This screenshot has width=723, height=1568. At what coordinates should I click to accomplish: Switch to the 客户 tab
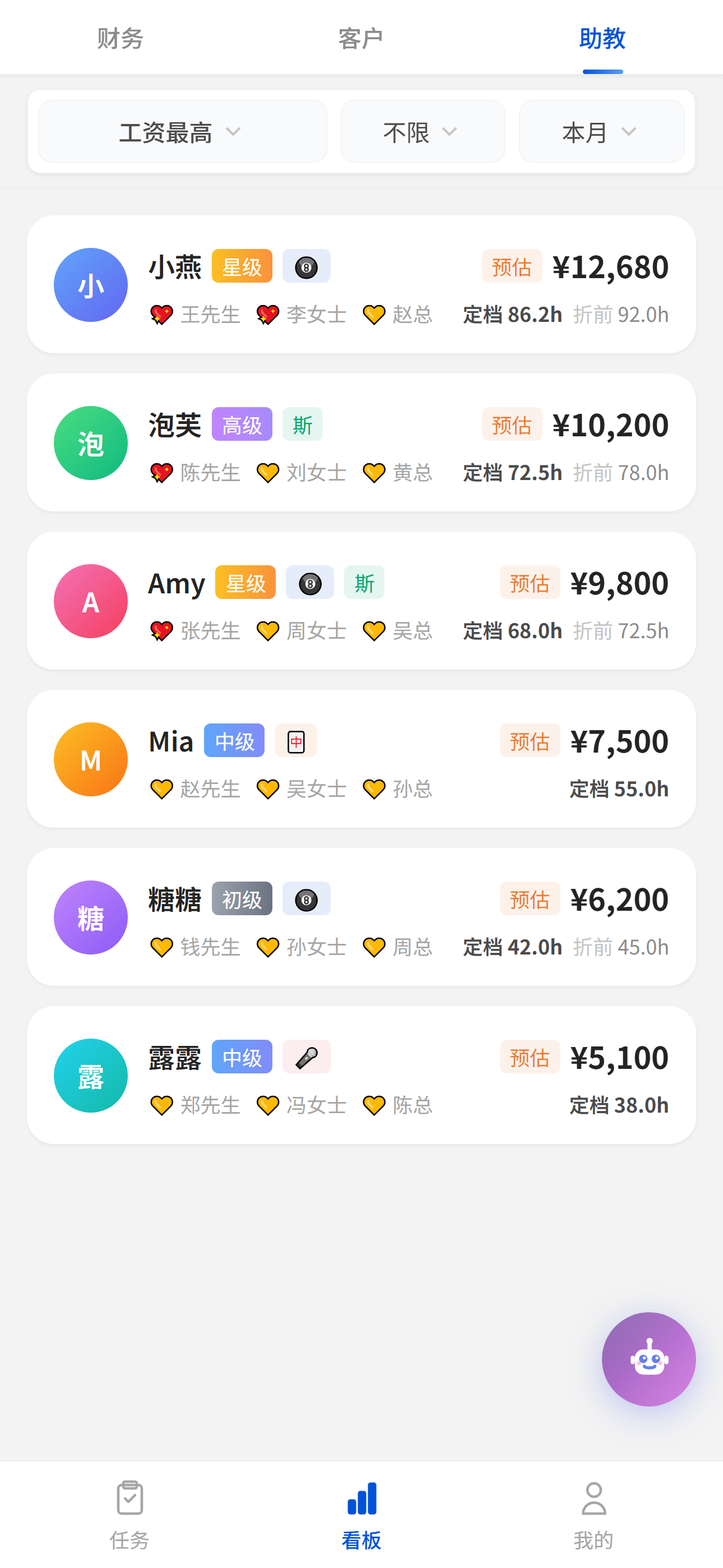pyautogui.click(x=361, y=38)
